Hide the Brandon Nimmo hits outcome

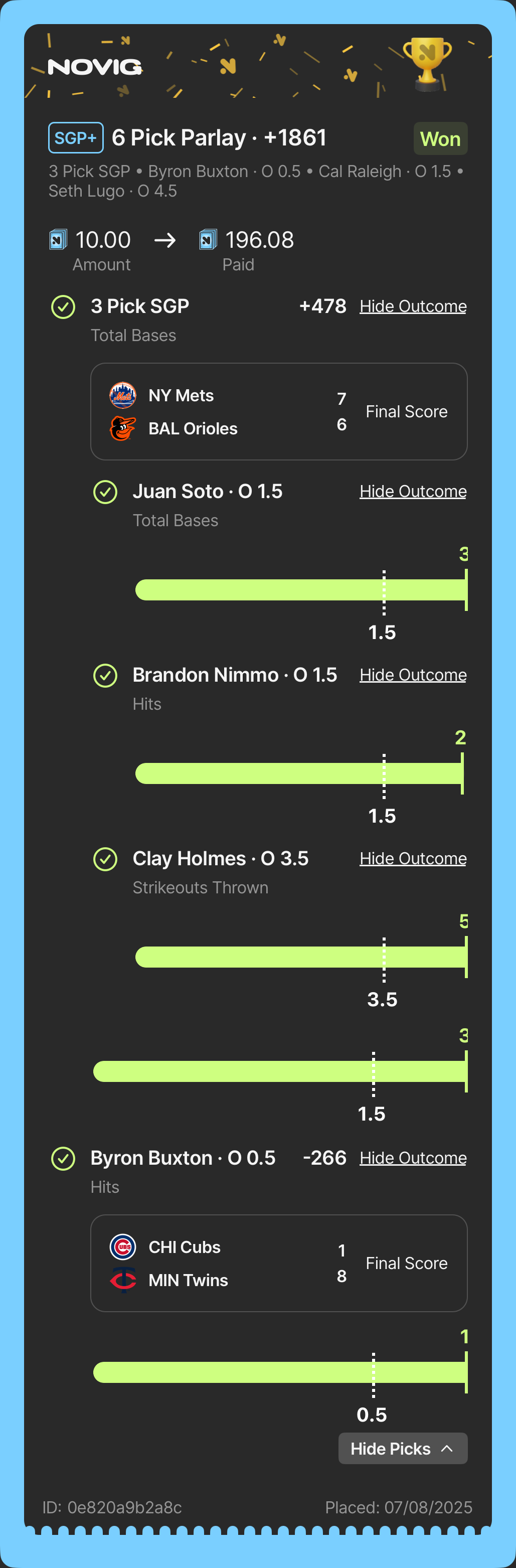(413, 675)
